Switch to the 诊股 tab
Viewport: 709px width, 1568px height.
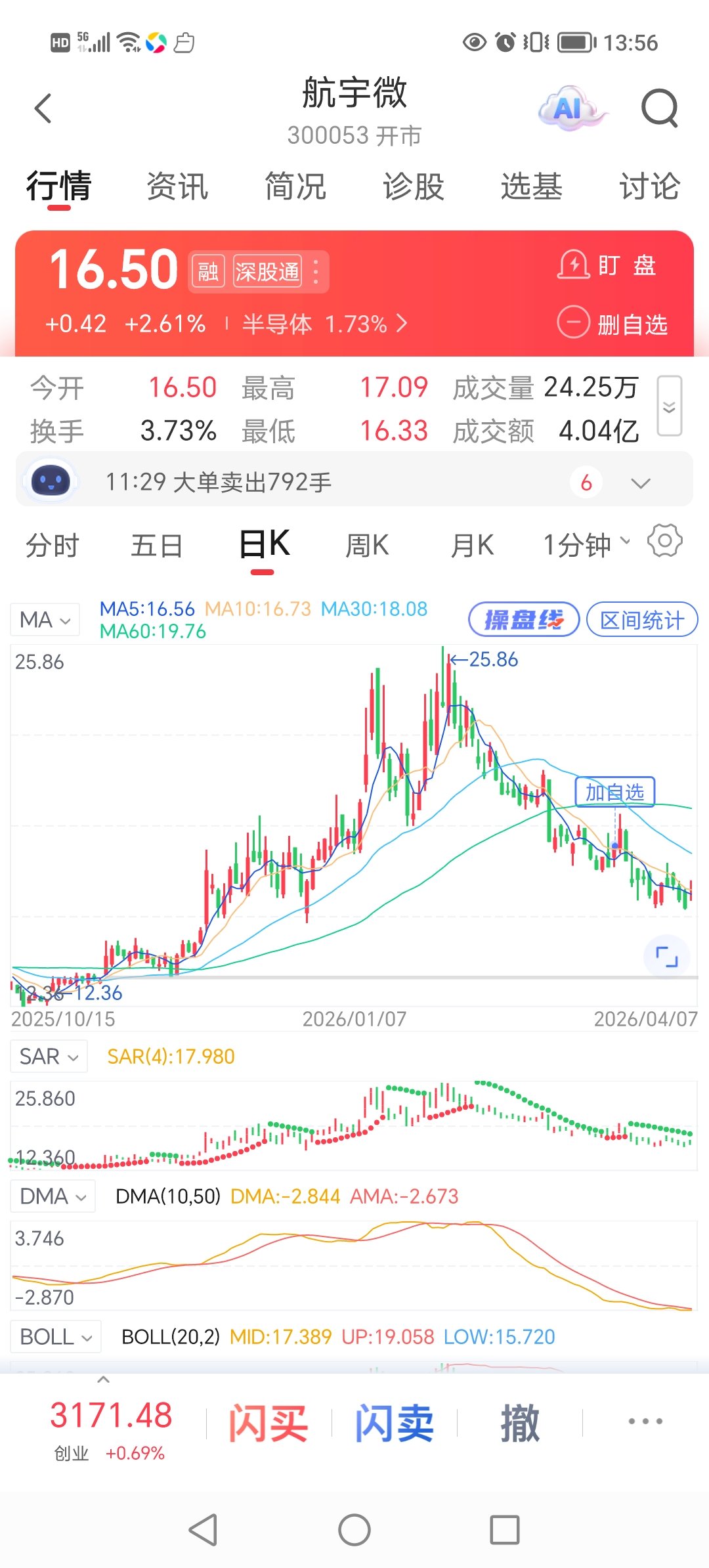pos(414,186)
